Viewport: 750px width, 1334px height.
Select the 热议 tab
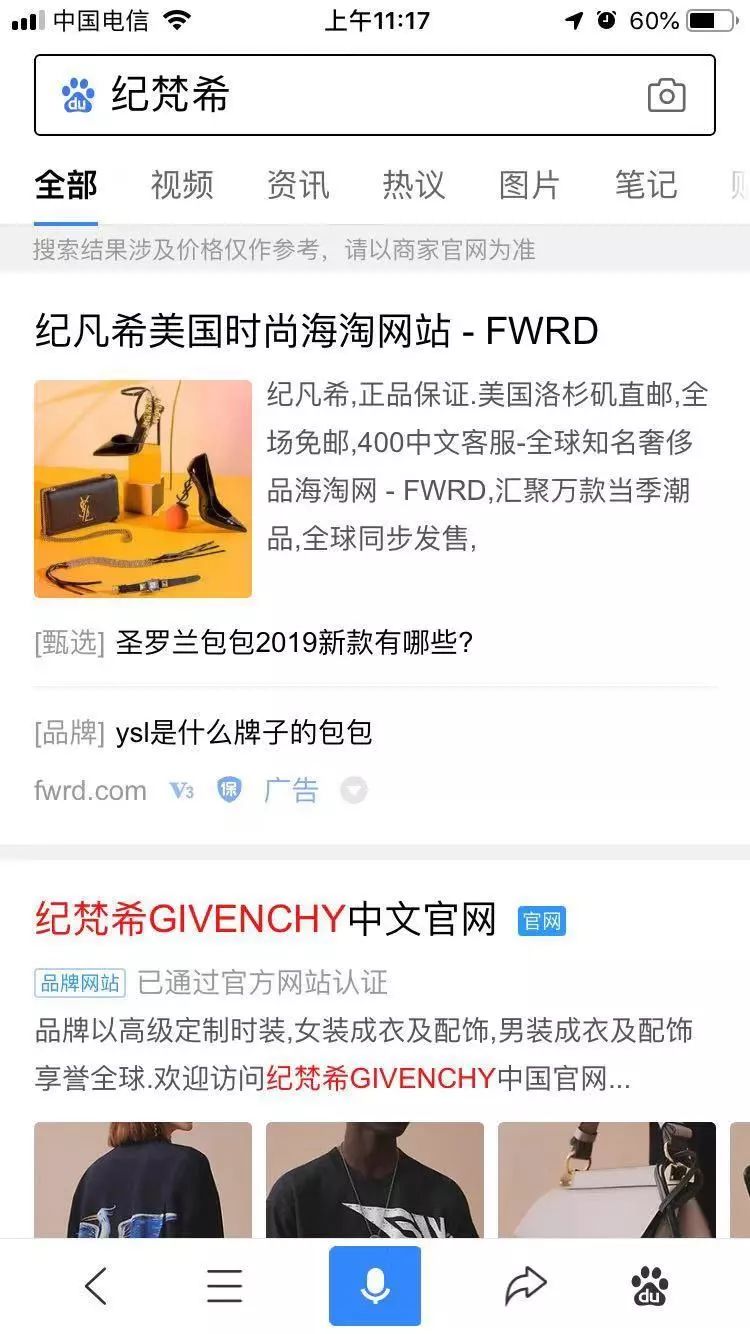point(414,185)
